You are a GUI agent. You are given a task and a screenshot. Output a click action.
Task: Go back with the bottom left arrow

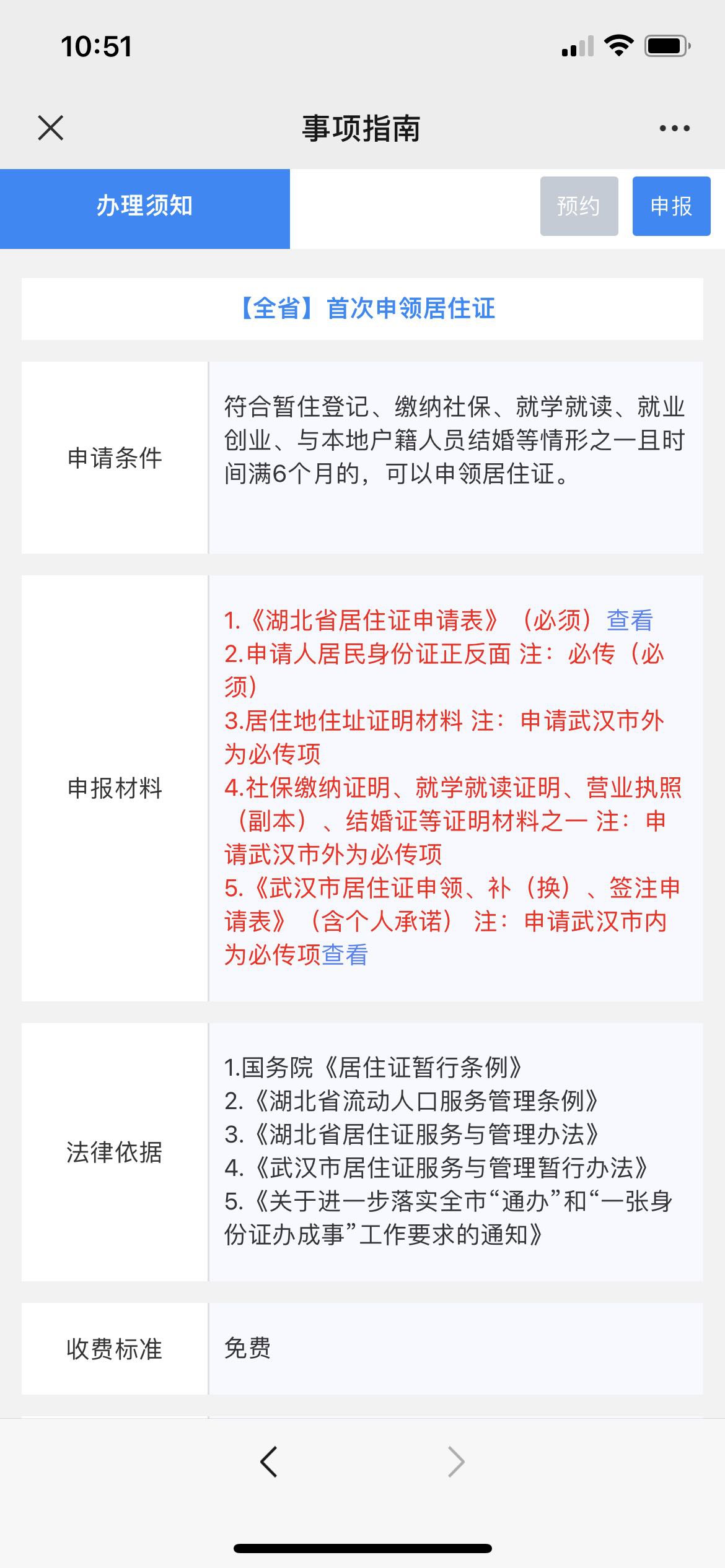269,1462
